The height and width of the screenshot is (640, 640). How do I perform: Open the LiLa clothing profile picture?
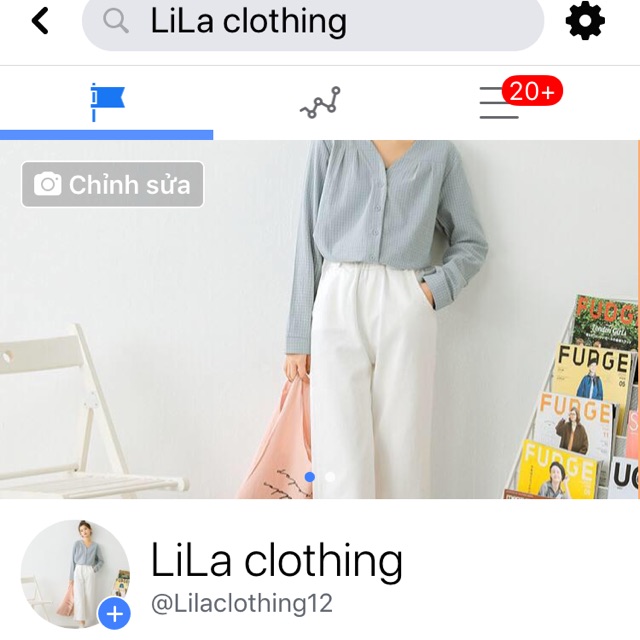[x=70, y=570]
